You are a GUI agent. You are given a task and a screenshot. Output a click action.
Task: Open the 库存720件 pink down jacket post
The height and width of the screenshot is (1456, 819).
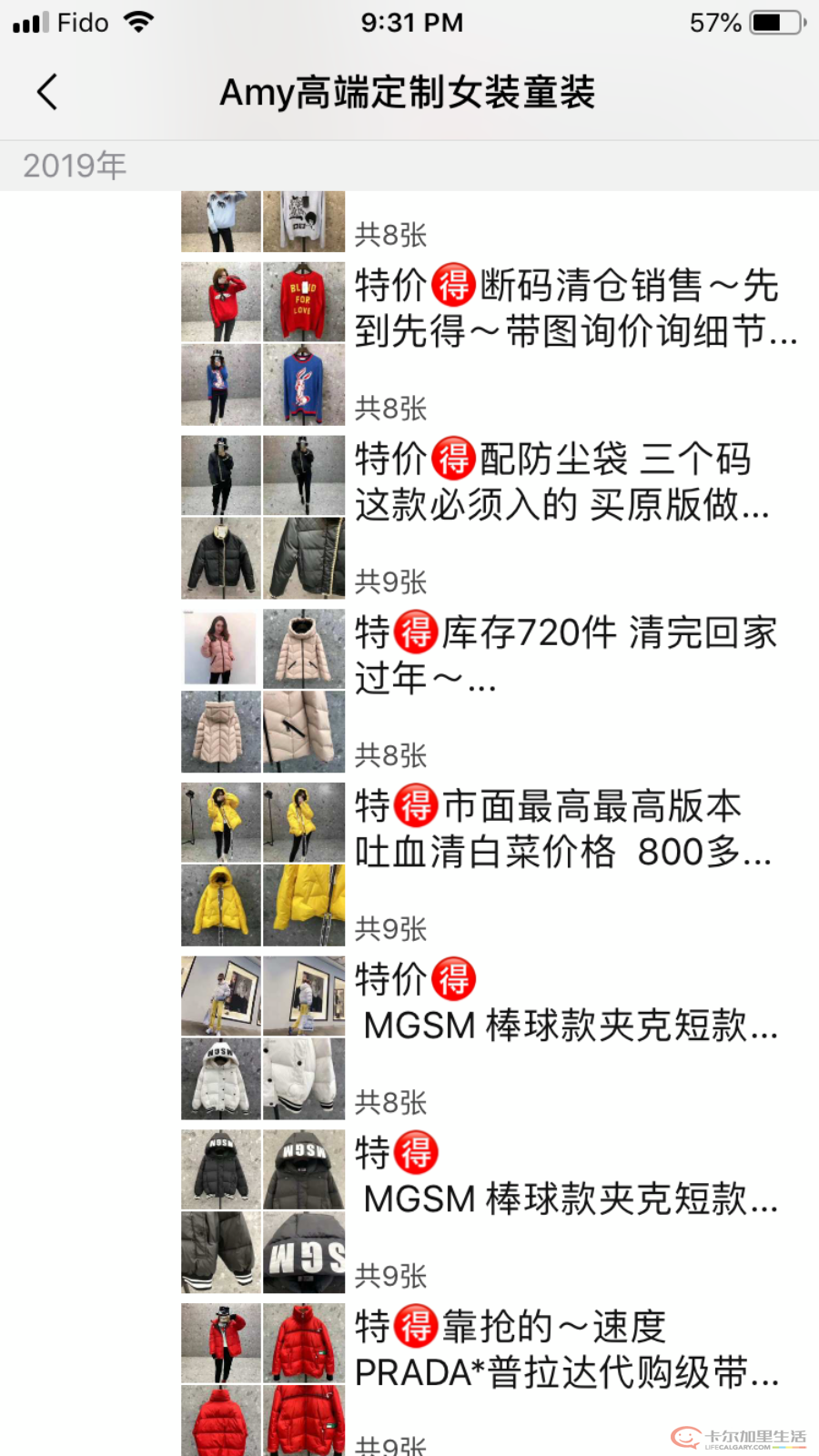tap(564, 655)
